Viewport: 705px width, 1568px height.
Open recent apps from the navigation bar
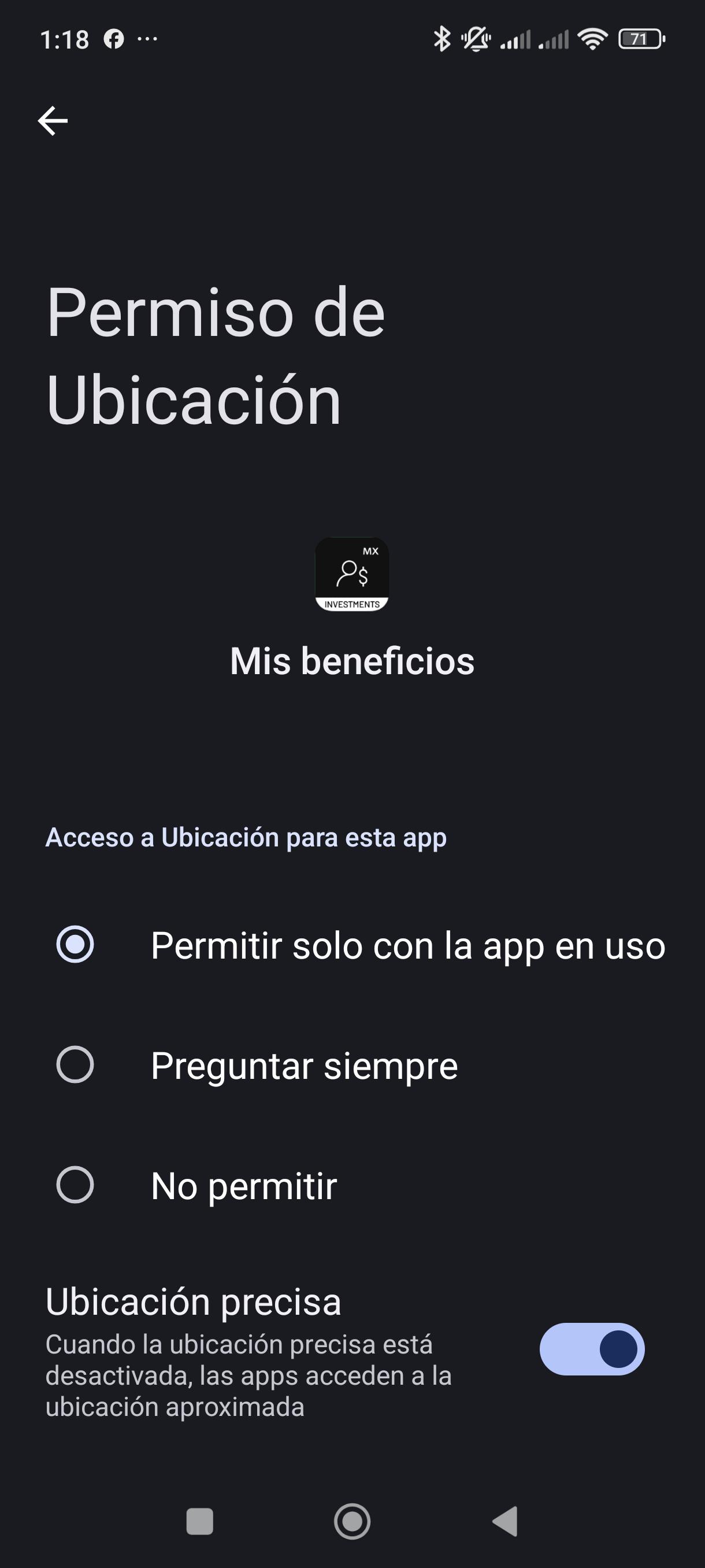coord(199,1521)
